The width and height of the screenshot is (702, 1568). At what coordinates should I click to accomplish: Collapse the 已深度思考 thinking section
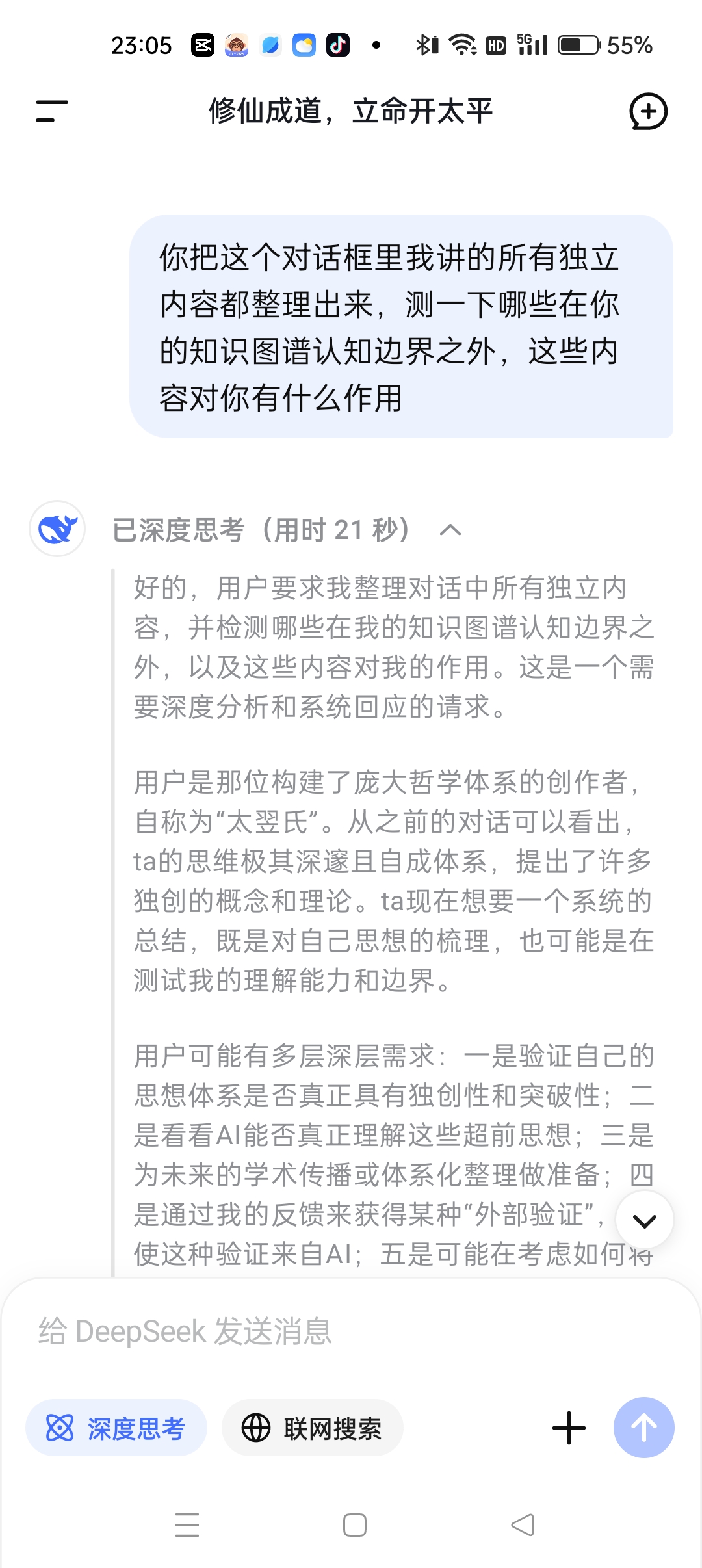tap(450, 530)
